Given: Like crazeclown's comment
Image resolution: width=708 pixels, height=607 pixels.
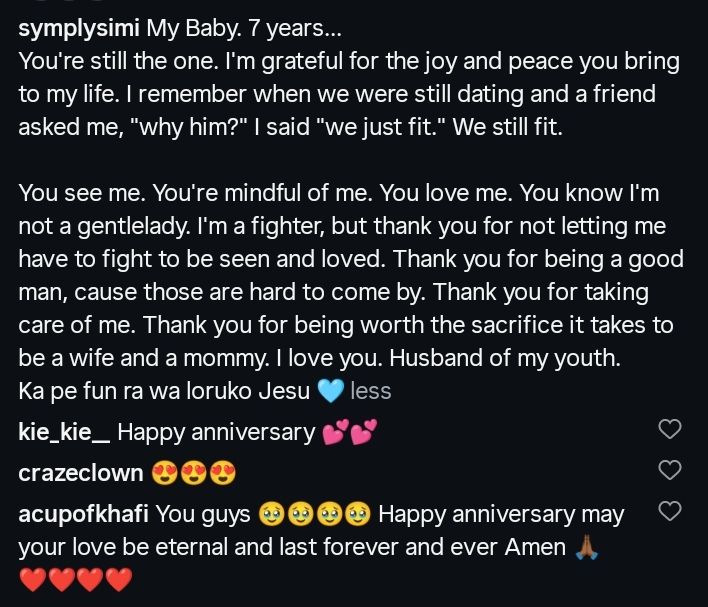Looking at the screenshot, I should click(x=672, y=469).
